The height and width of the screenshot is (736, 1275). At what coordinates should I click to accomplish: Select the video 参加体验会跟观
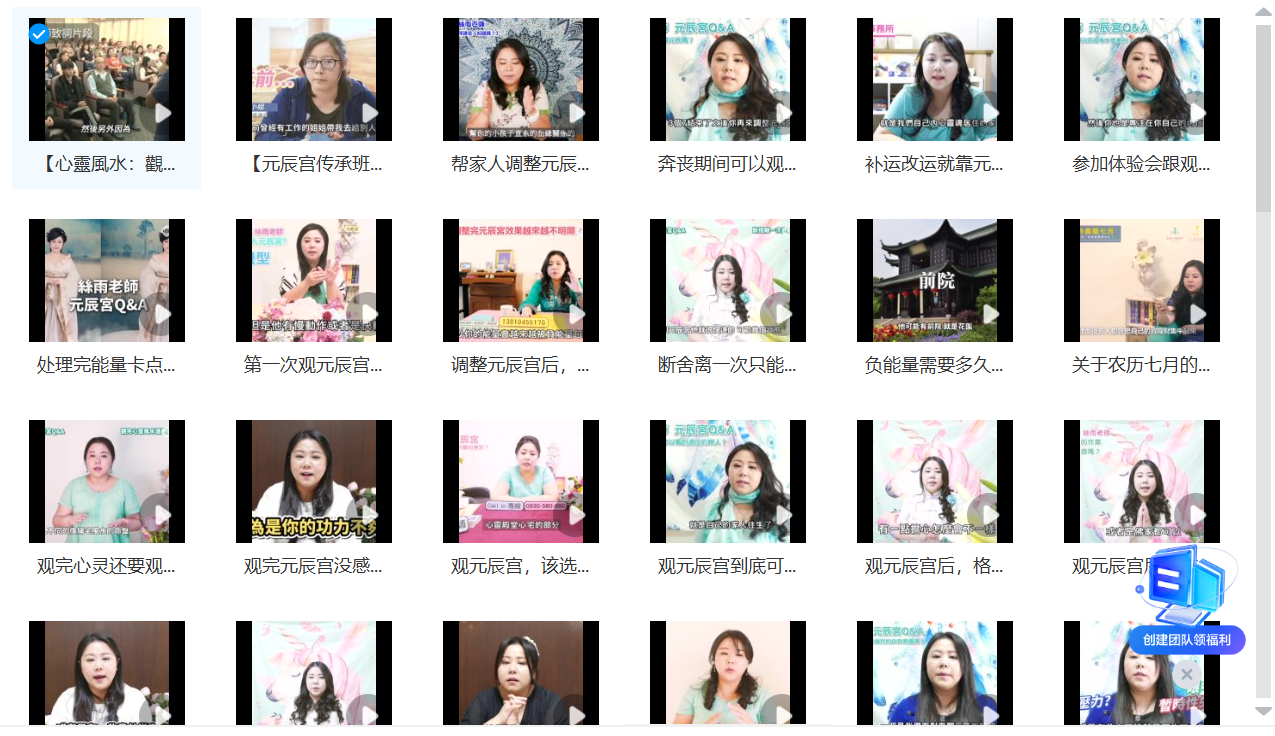tap(1141, 79)
